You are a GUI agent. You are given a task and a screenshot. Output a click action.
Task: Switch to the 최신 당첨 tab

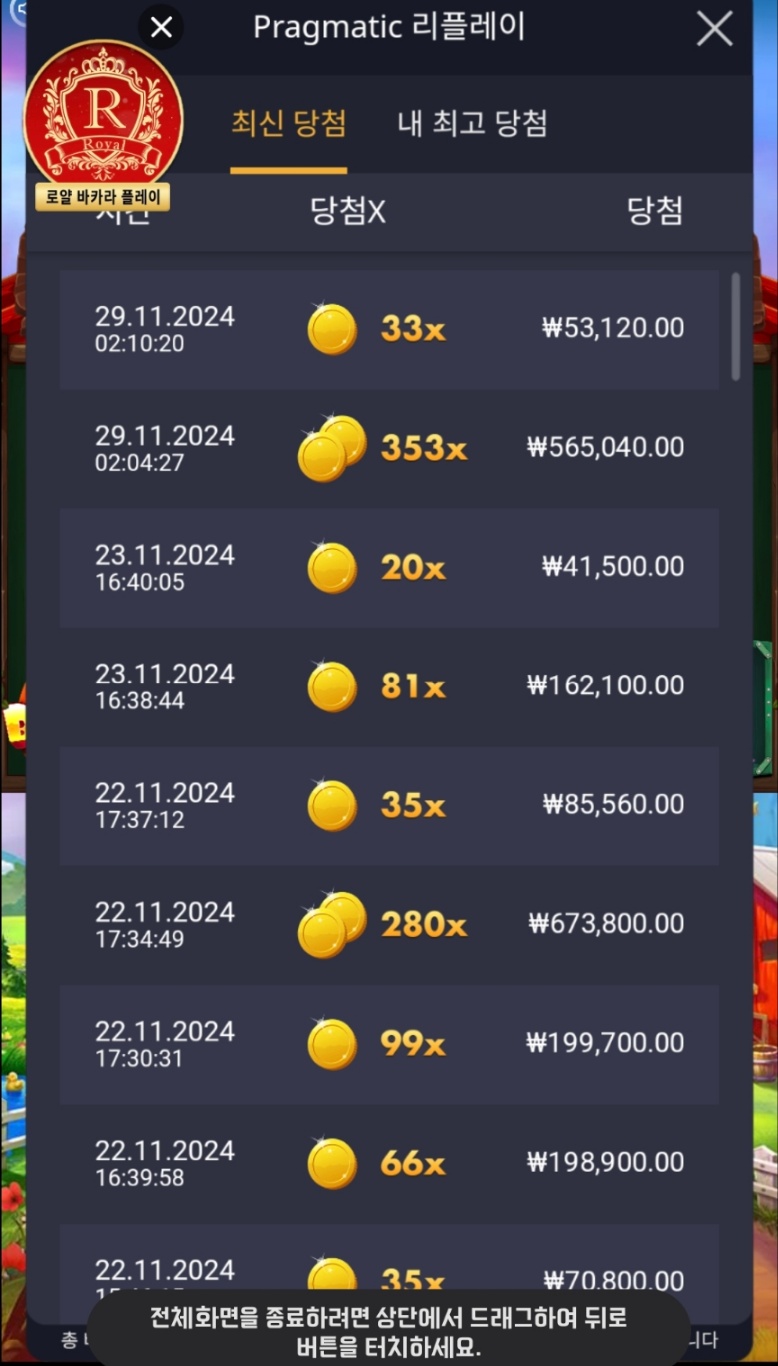(289, 124)
